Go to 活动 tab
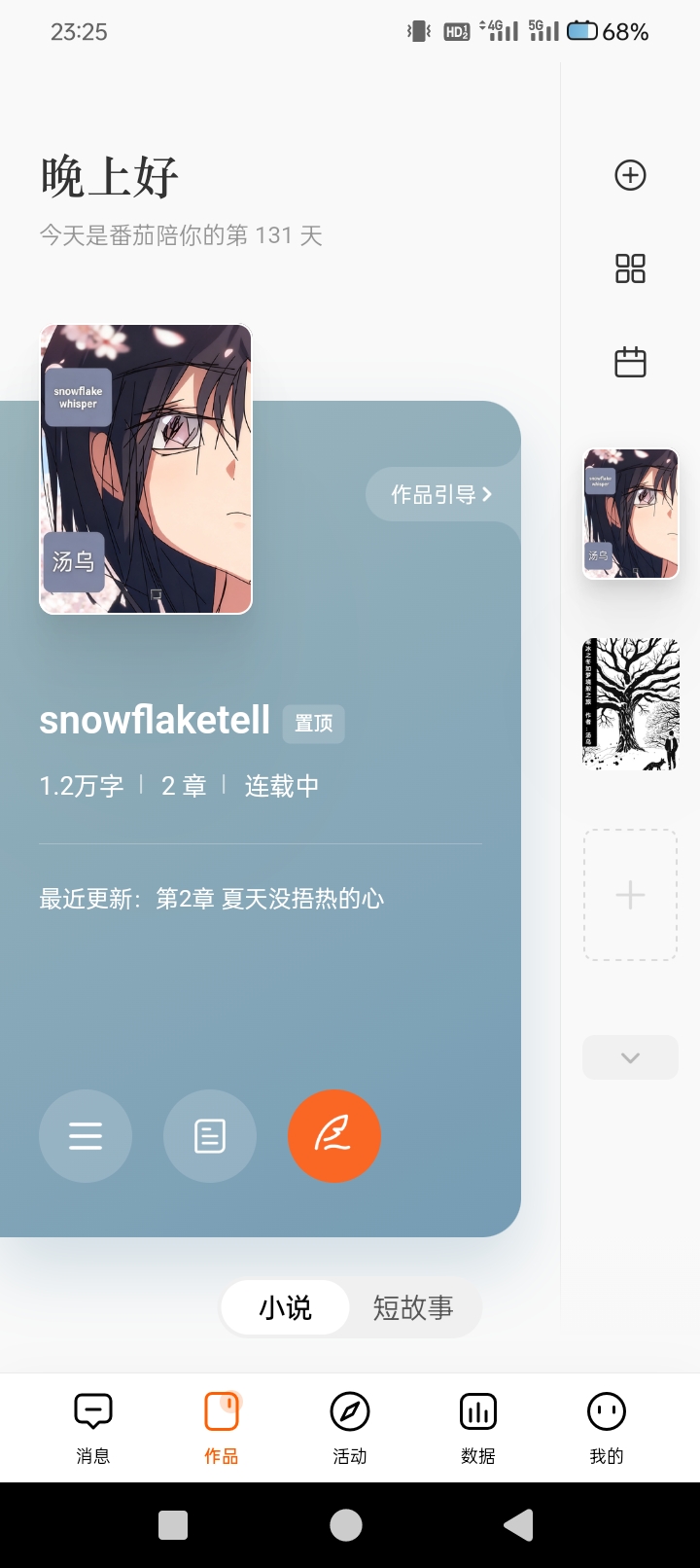 point(350,1427)
